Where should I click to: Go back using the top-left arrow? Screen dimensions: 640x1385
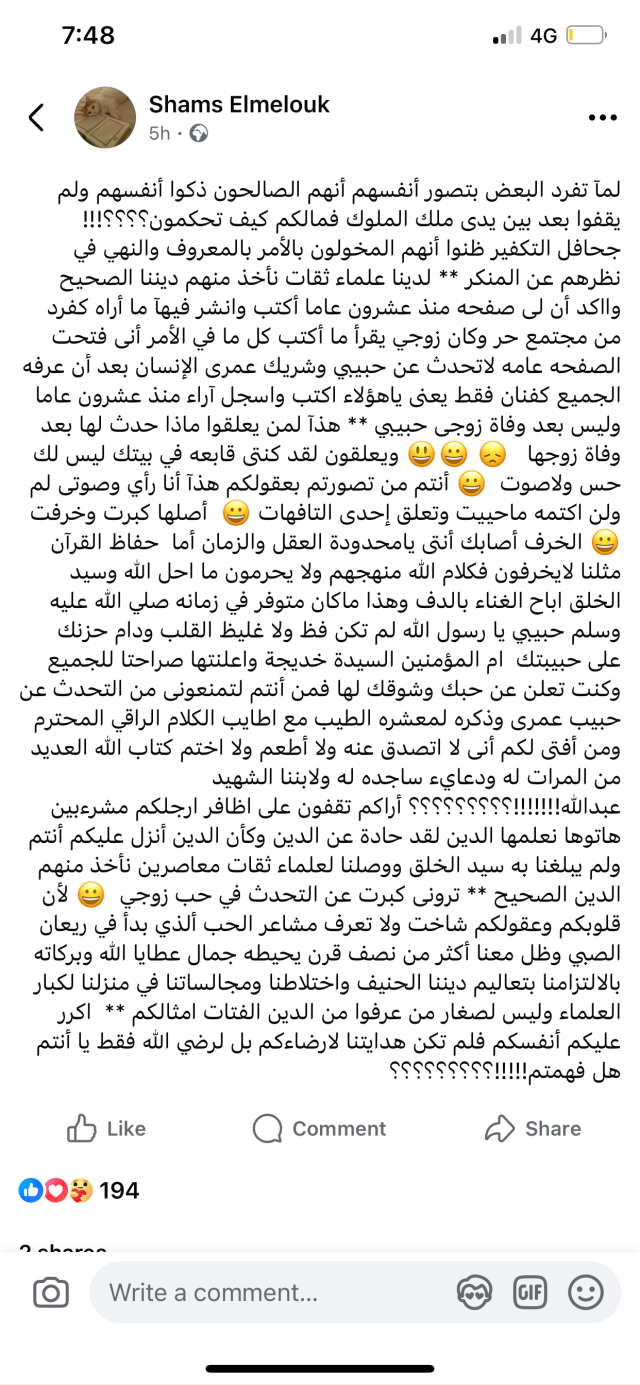pyautogui.click(x=37, y=117)
